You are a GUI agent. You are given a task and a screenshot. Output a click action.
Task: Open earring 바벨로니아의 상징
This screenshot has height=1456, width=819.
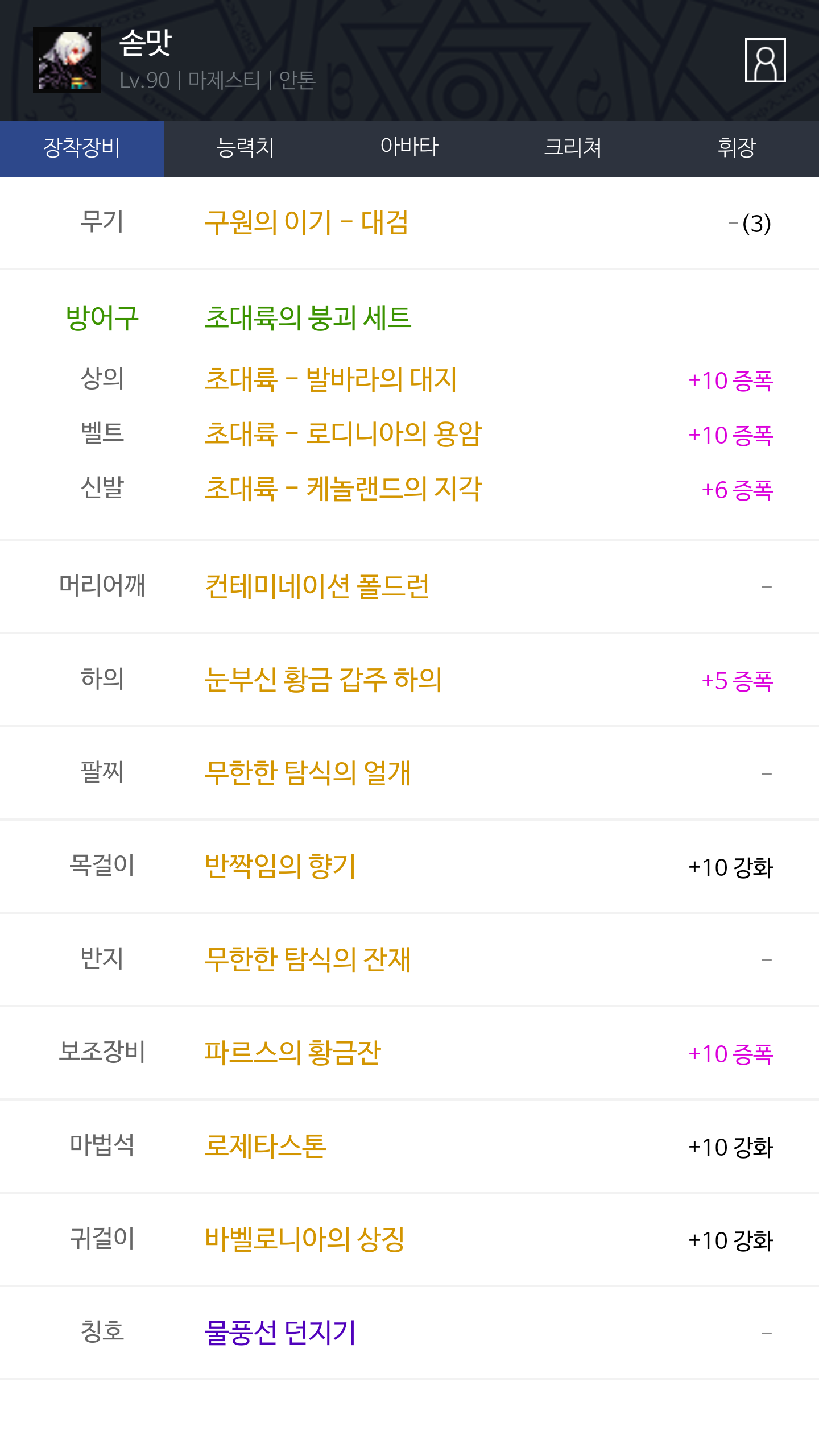[x=305, y=1239]
